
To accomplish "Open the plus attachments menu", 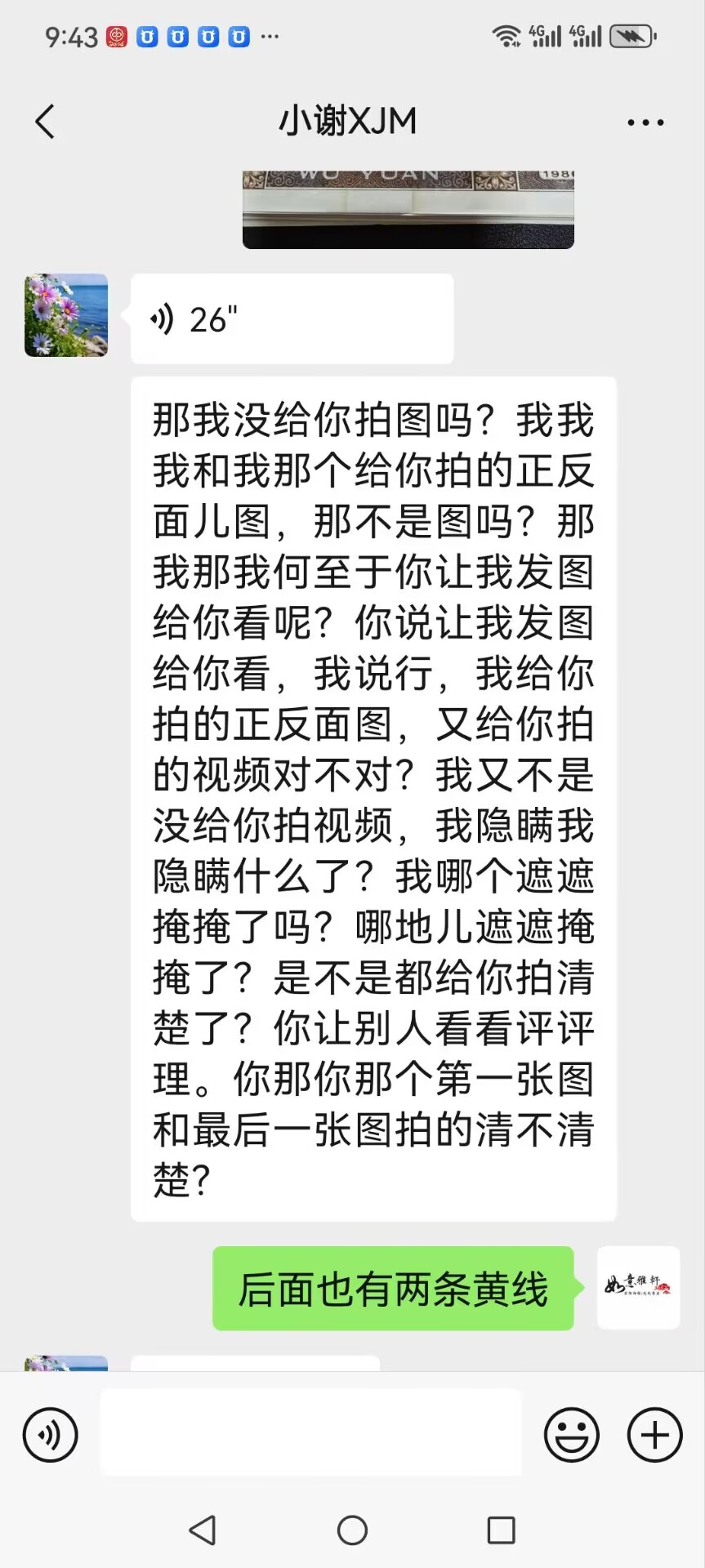I will [x=654, y=1435].
